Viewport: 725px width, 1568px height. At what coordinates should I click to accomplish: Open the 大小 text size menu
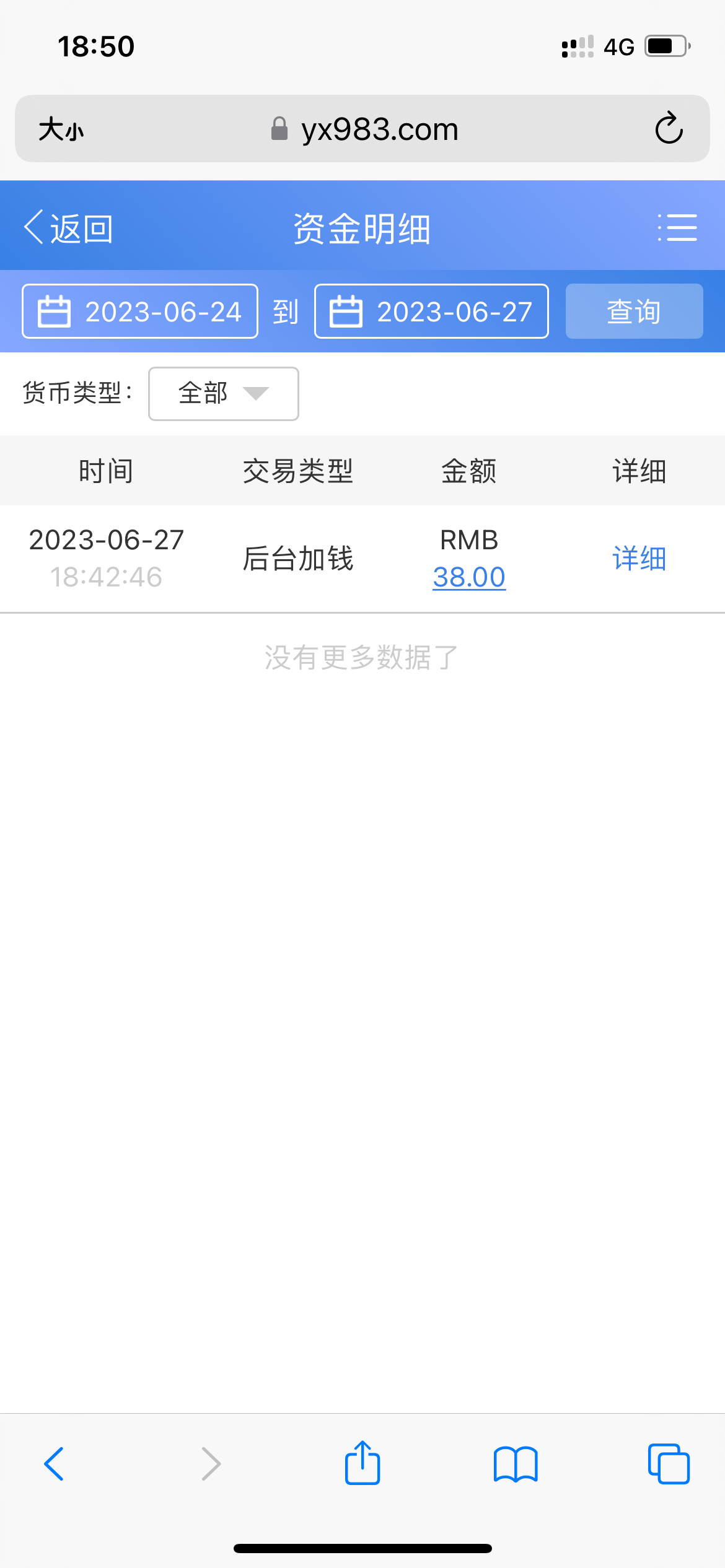click(x=61, y=129)
